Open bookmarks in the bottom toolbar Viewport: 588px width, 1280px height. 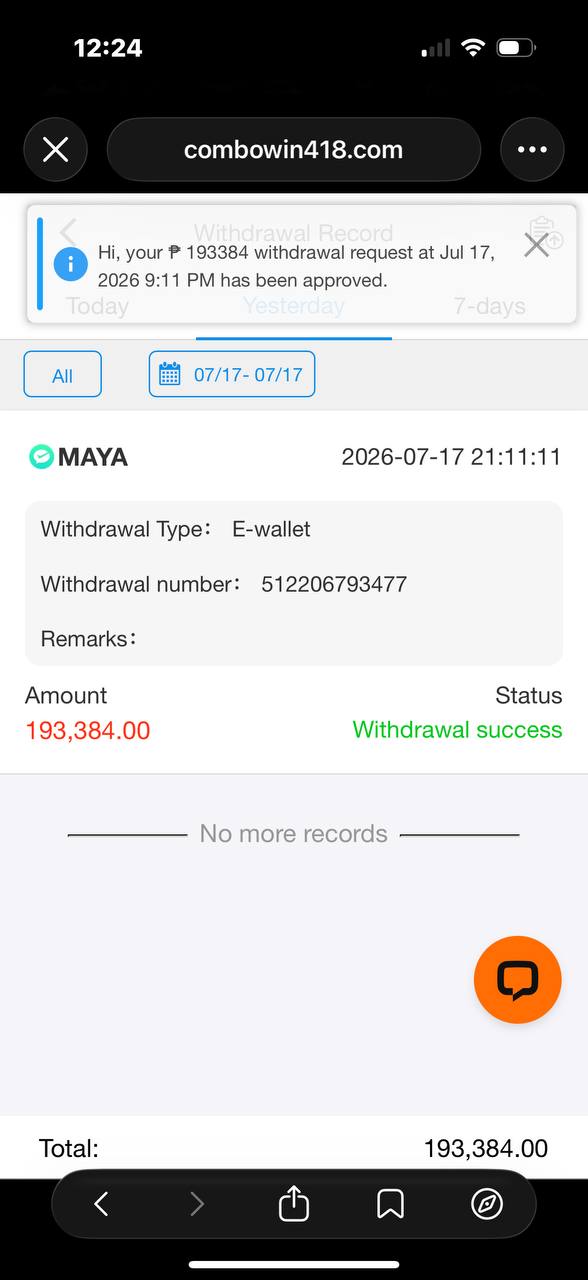point(390,1204)
